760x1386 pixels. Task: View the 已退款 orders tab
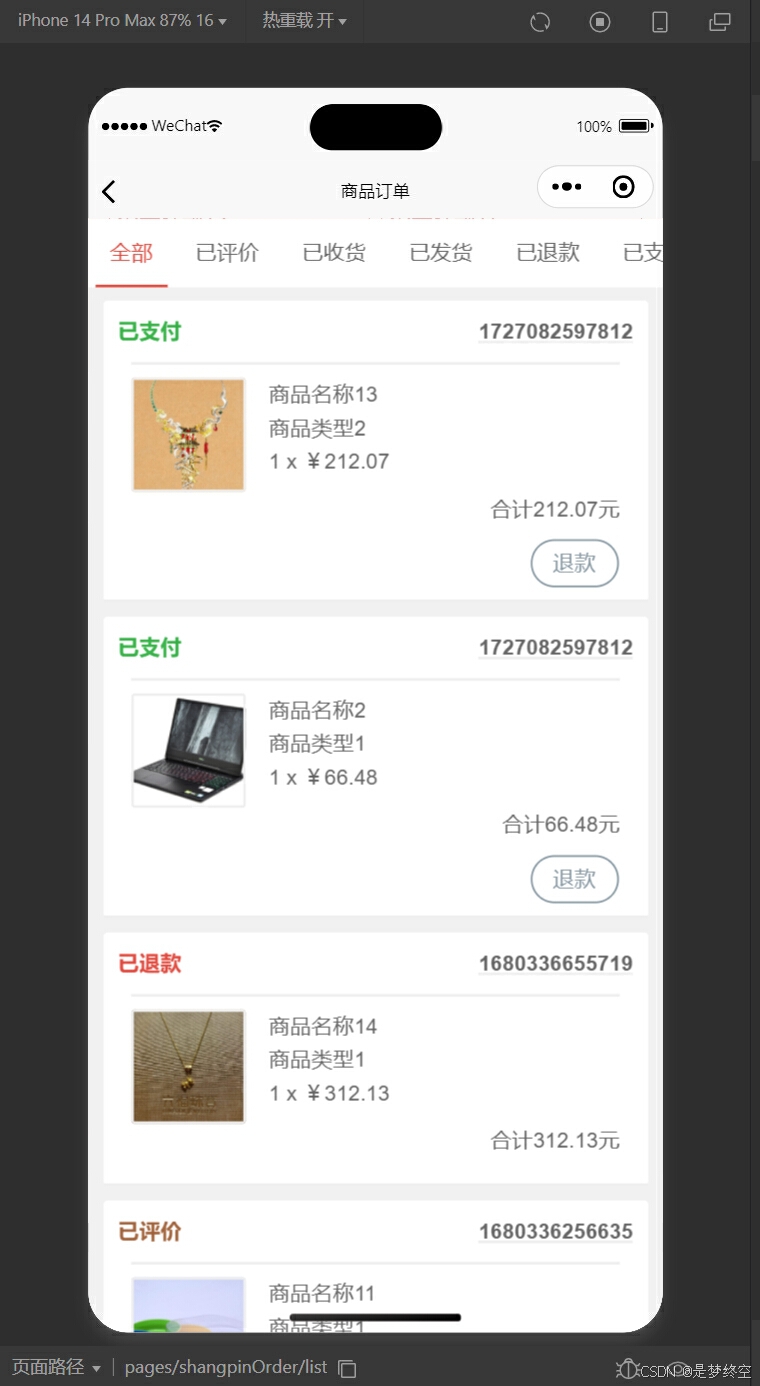548,253
